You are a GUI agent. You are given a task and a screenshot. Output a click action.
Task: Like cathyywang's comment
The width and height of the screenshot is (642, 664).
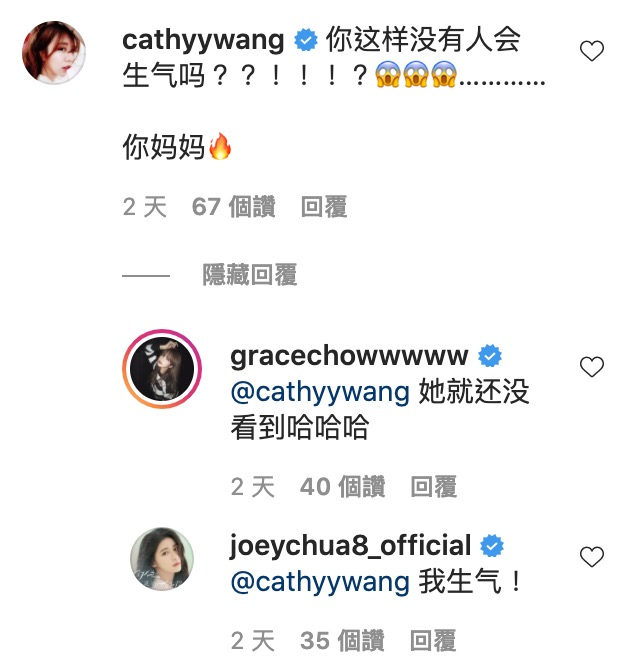click(592, 51)
